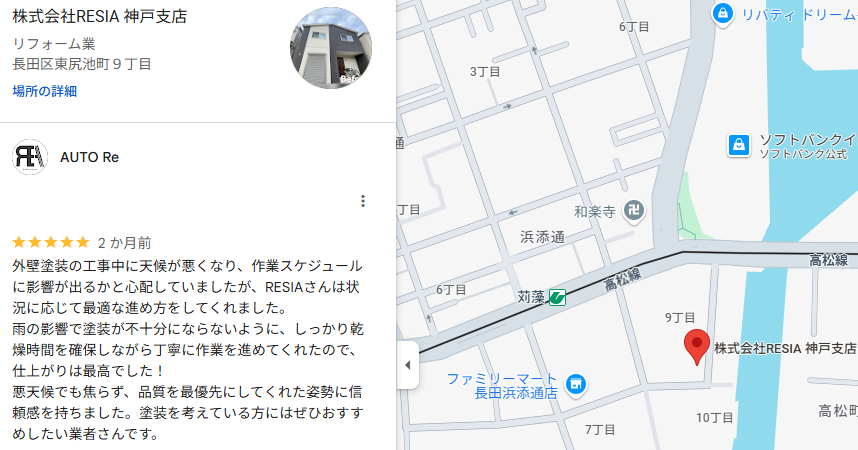Open the ソフトバンク shop map marker
Image resolution: width=858 pixels, height=450 pixels.
pyautogui.click(x=738, y=145)
